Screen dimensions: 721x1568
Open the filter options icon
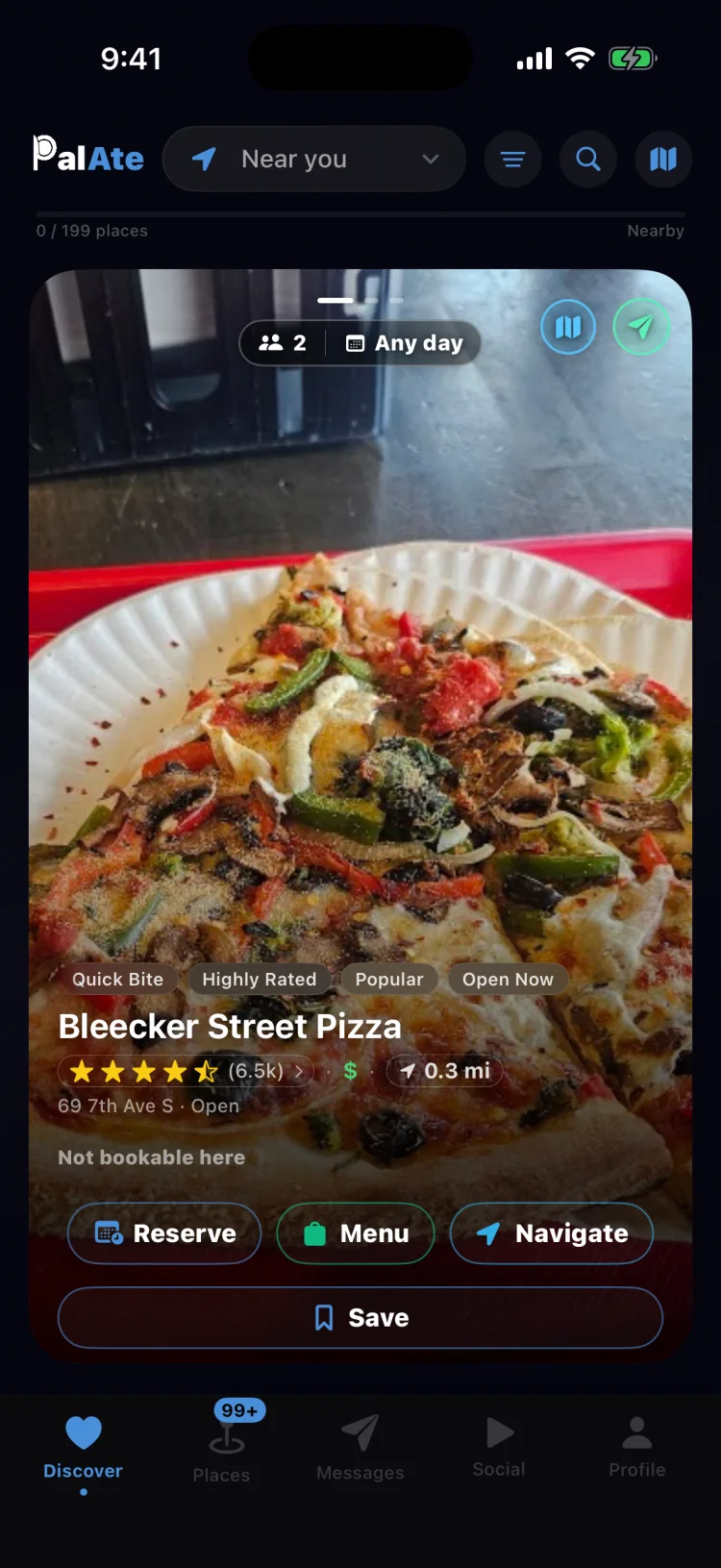(512, 159)
